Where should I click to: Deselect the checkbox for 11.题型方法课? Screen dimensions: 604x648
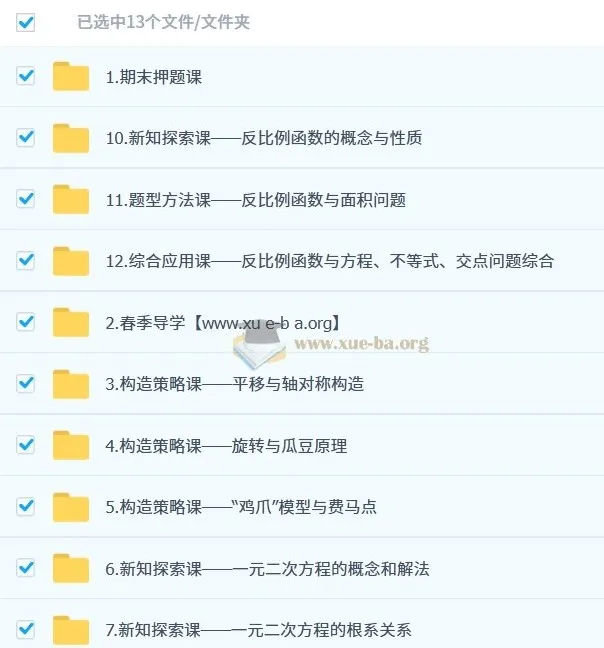[26, 199]
